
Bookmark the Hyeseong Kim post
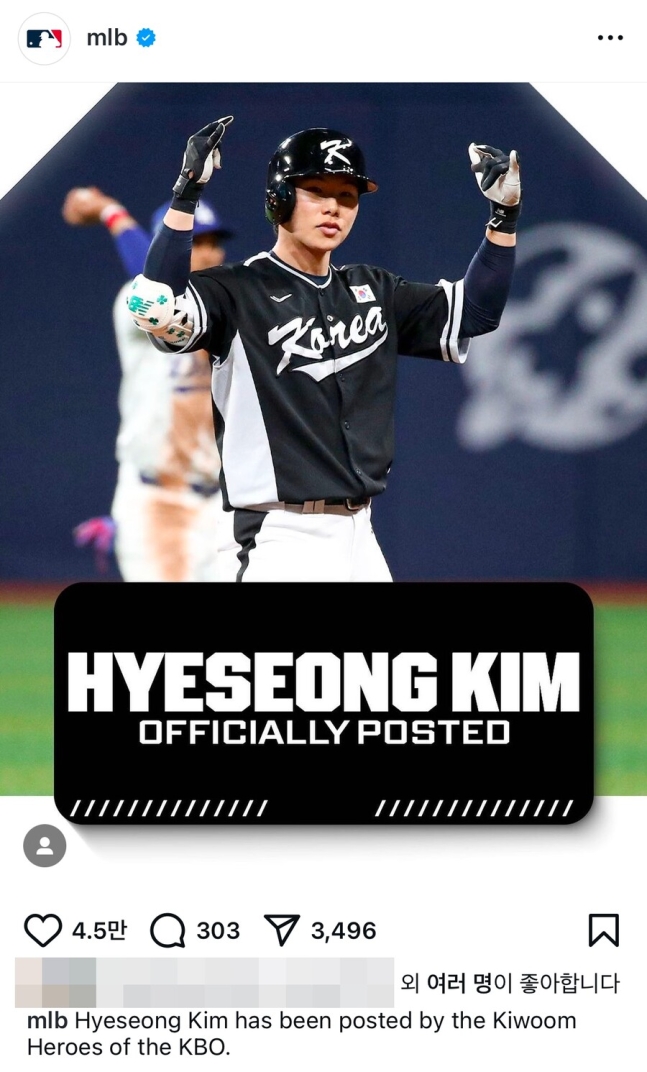[x=603, y=930]
